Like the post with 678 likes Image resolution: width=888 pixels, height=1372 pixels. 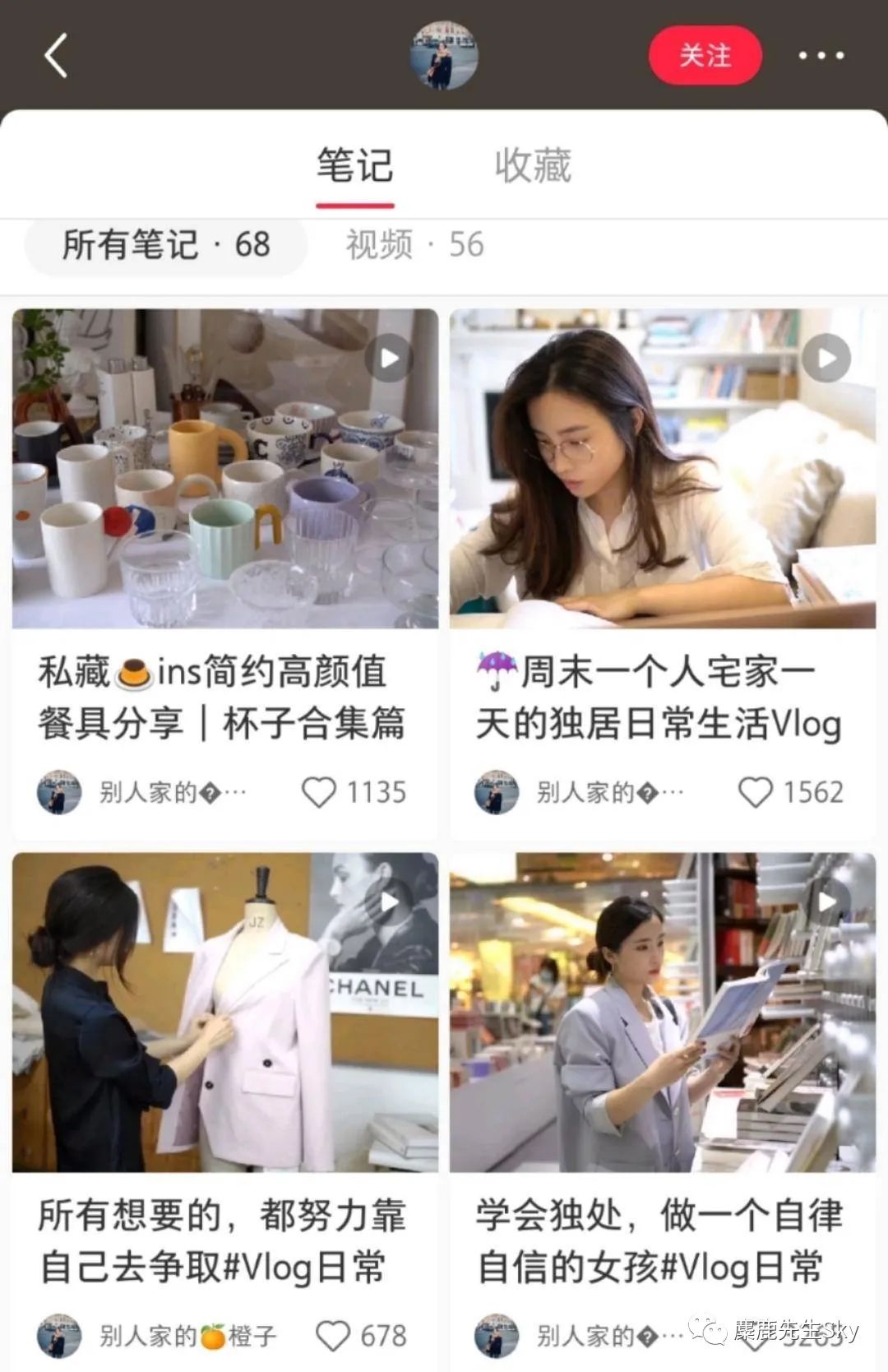pyautogui.click(x=333, y=1336)
